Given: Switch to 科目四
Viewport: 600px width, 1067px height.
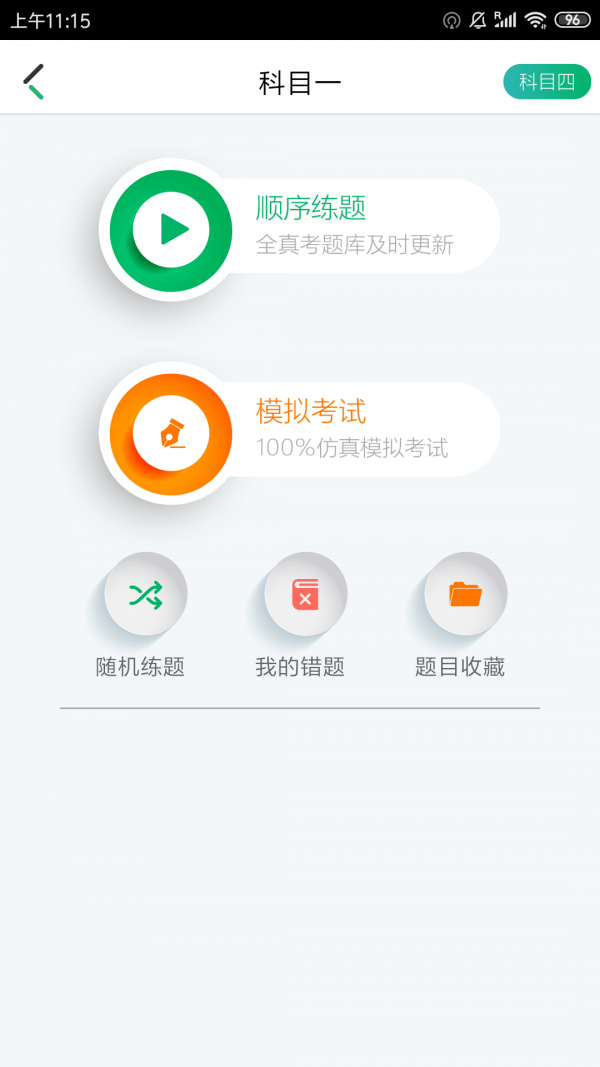Looking at the screenshot, I should click(x=547, y=82).
